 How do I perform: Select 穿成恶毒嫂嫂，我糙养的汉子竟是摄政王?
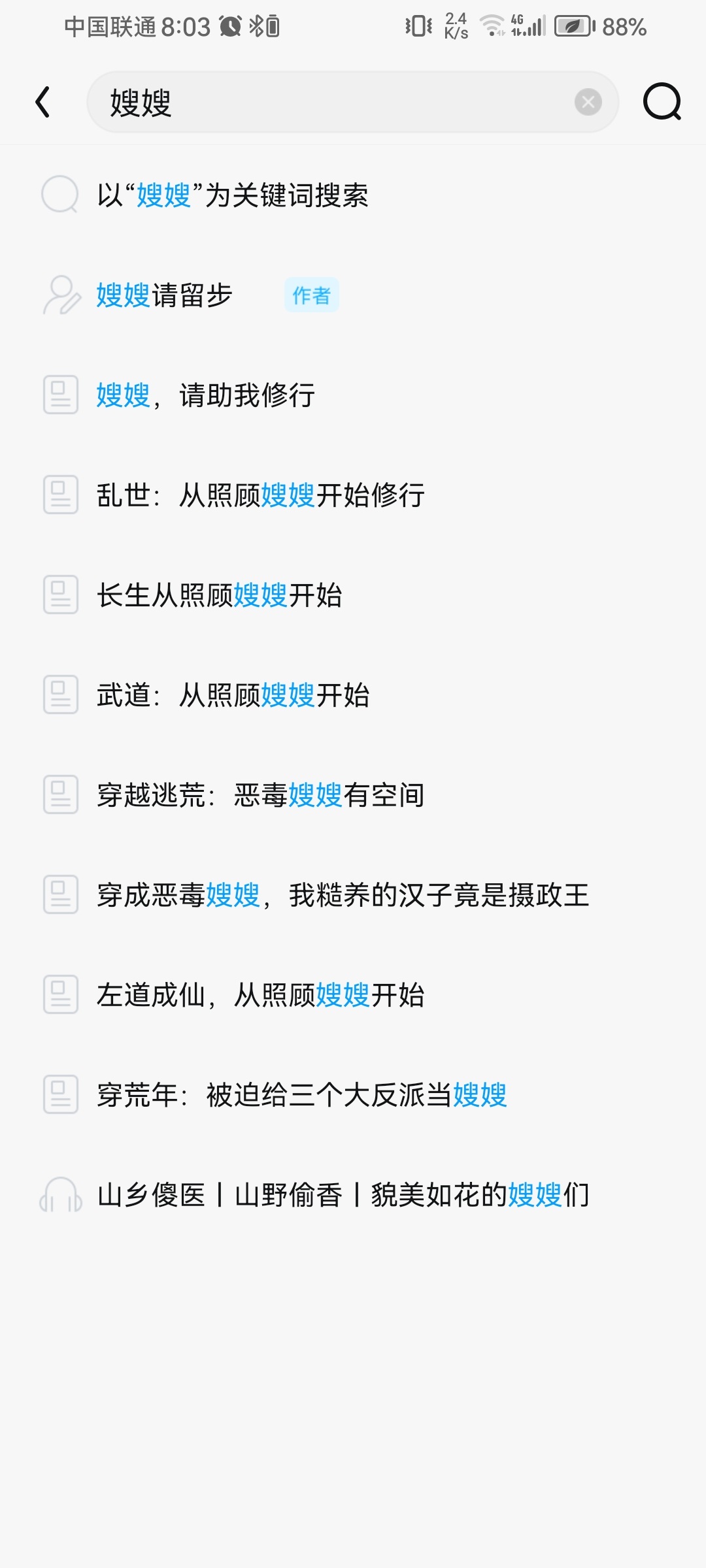pyautogui.click(x=353, y=894)
